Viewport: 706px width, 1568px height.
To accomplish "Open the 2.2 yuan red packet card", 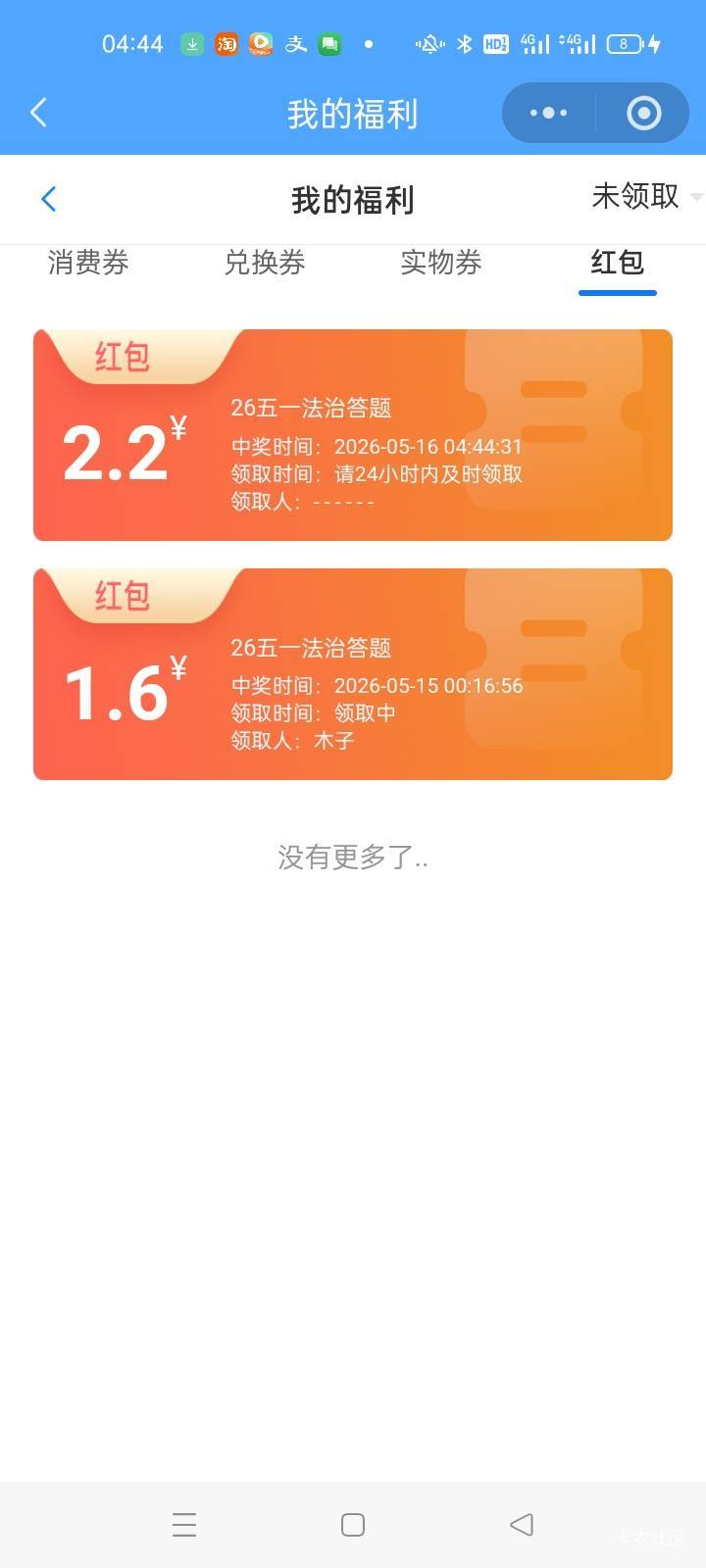I will (353, 435).
